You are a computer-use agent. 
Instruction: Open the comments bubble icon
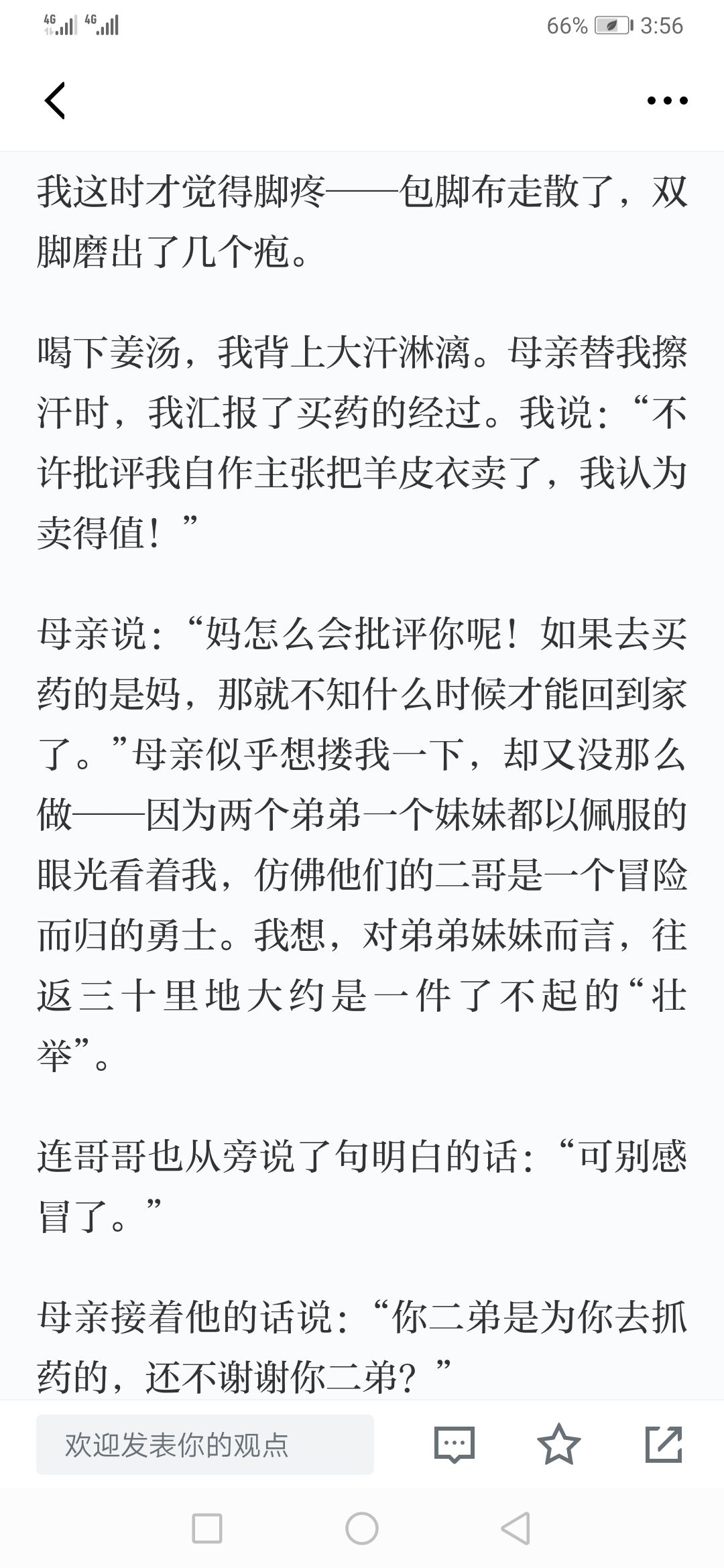455,1445
